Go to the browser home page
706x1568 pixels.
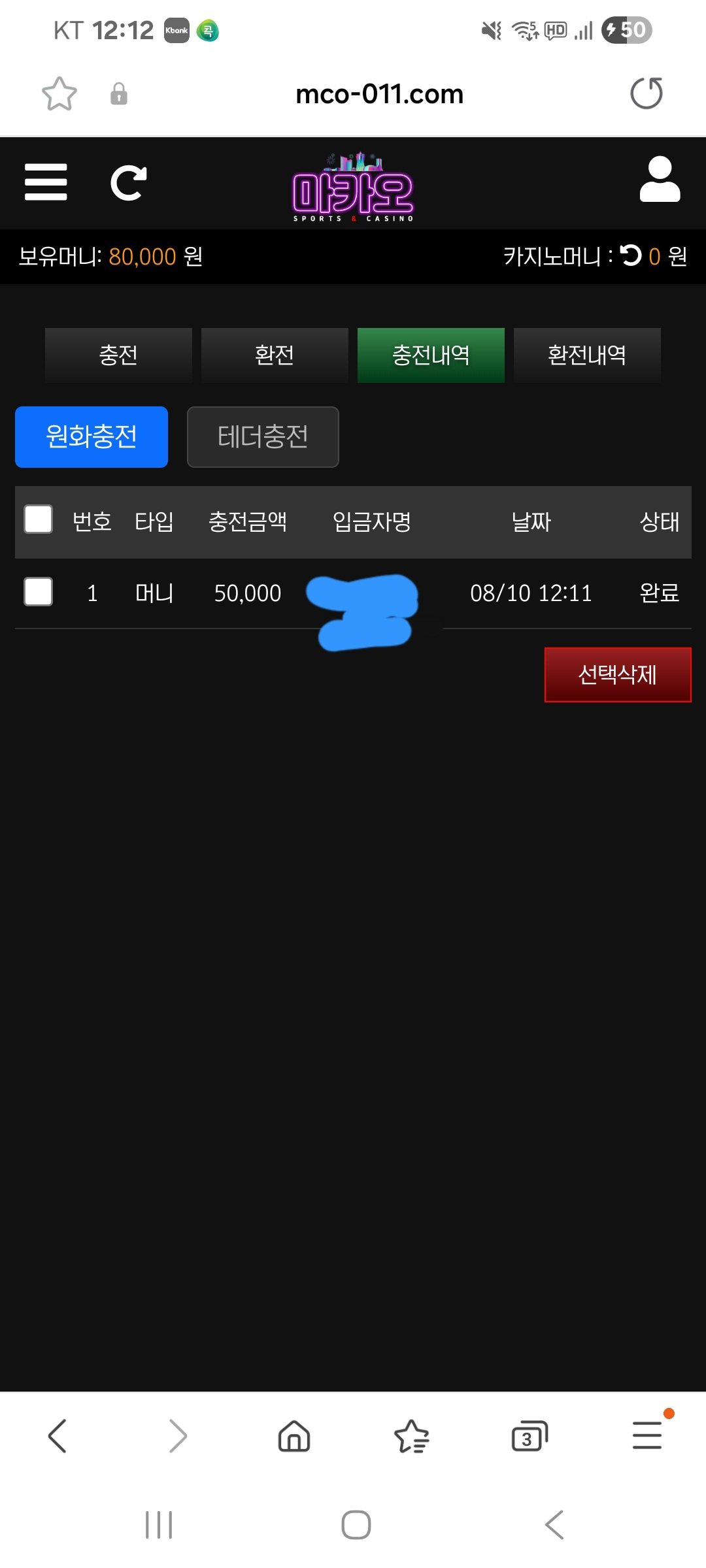coord(294,1436)
